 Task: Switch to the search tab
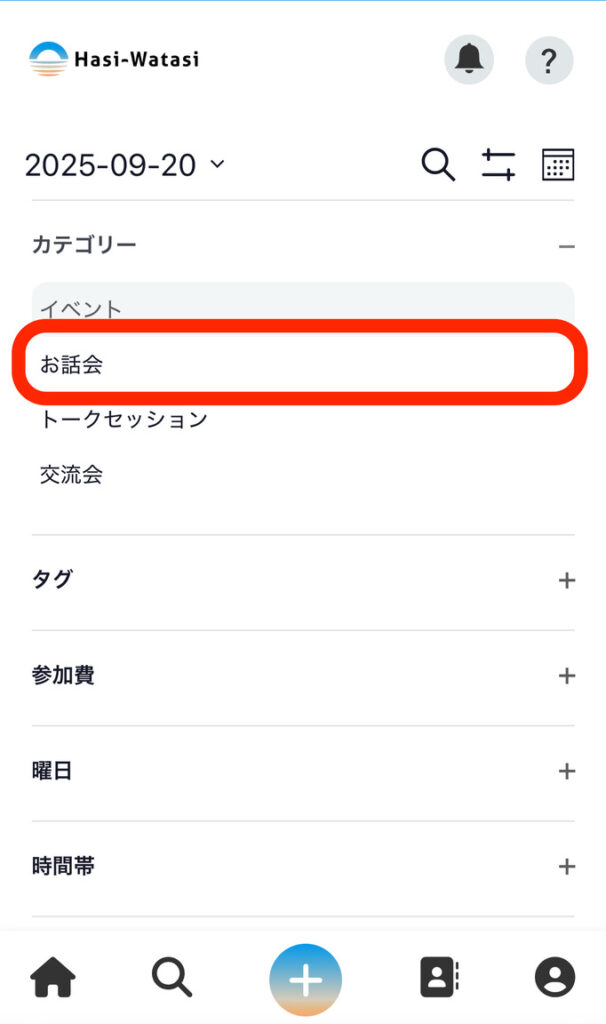[x=172, y=978]
